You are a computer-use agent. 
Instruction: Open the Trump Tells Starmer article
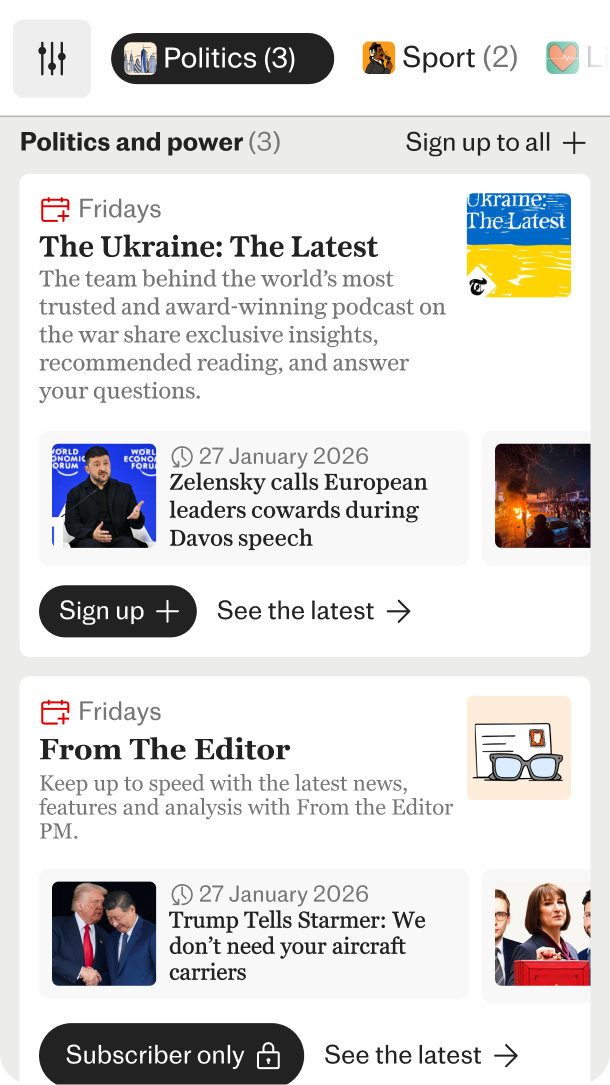(254, 934)
